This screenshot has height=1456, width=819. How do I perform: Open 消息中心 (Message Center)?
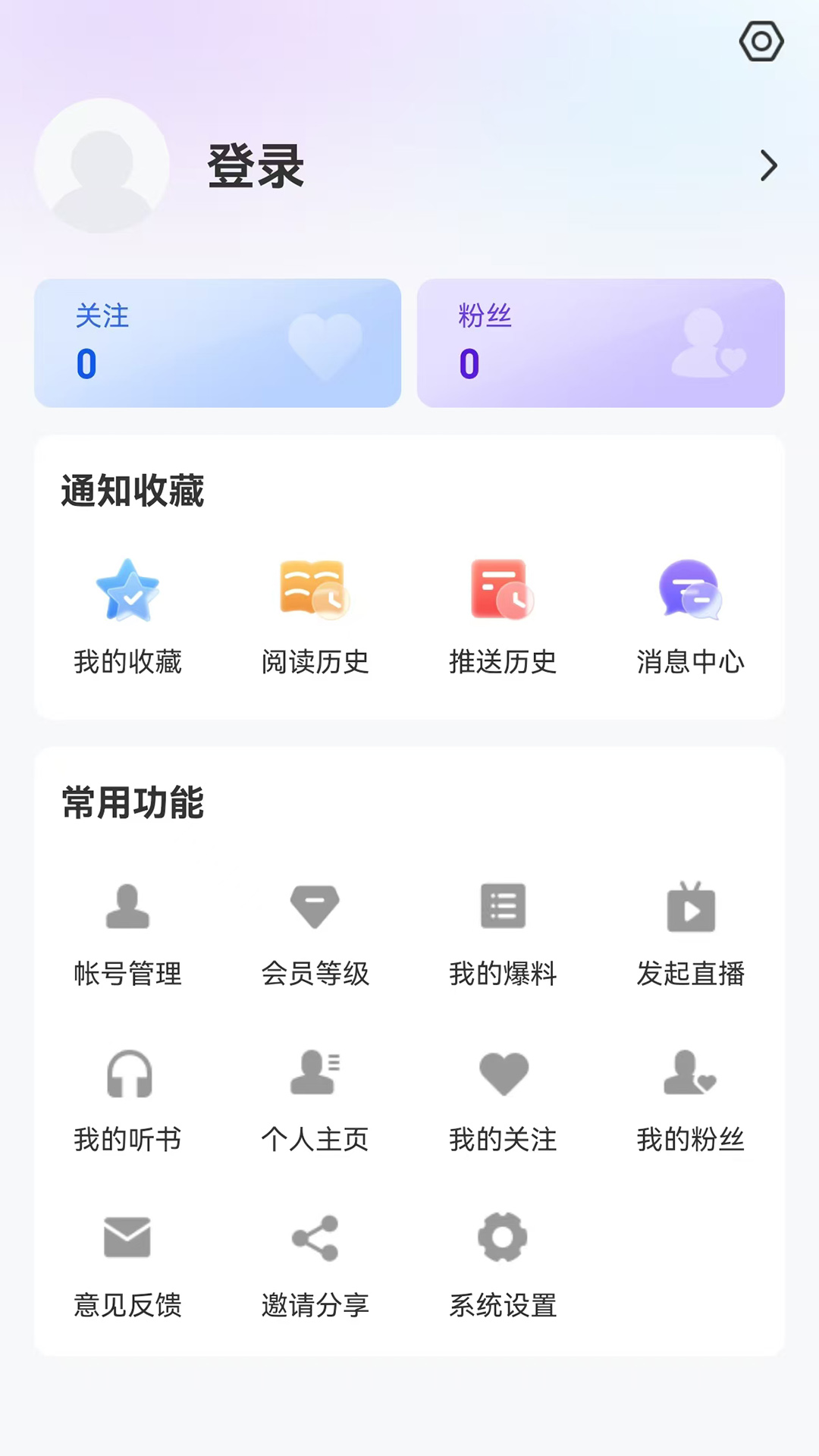[x=690, y=618]
